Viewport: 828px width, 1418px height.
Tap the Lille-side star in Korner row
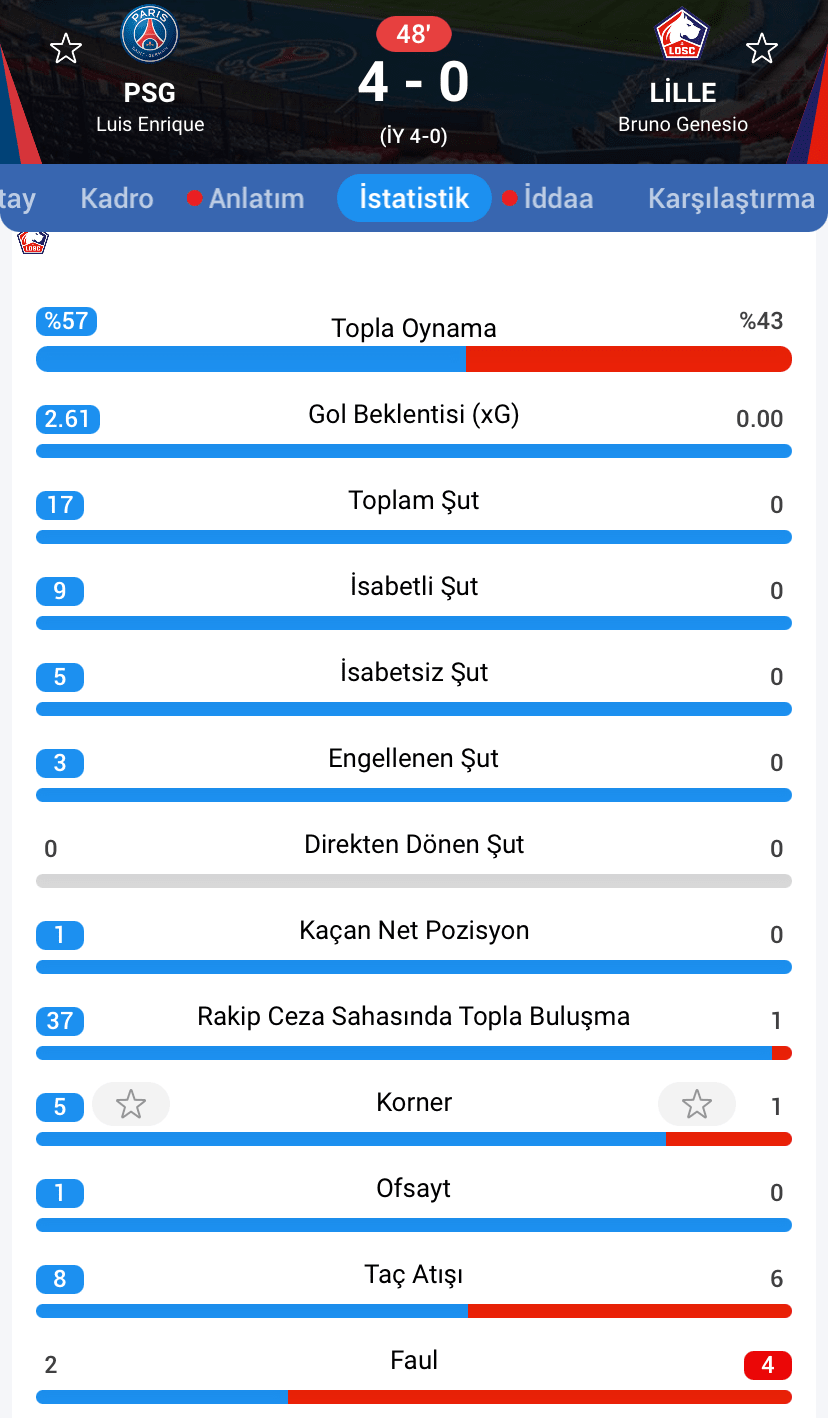pos(697,1104)
